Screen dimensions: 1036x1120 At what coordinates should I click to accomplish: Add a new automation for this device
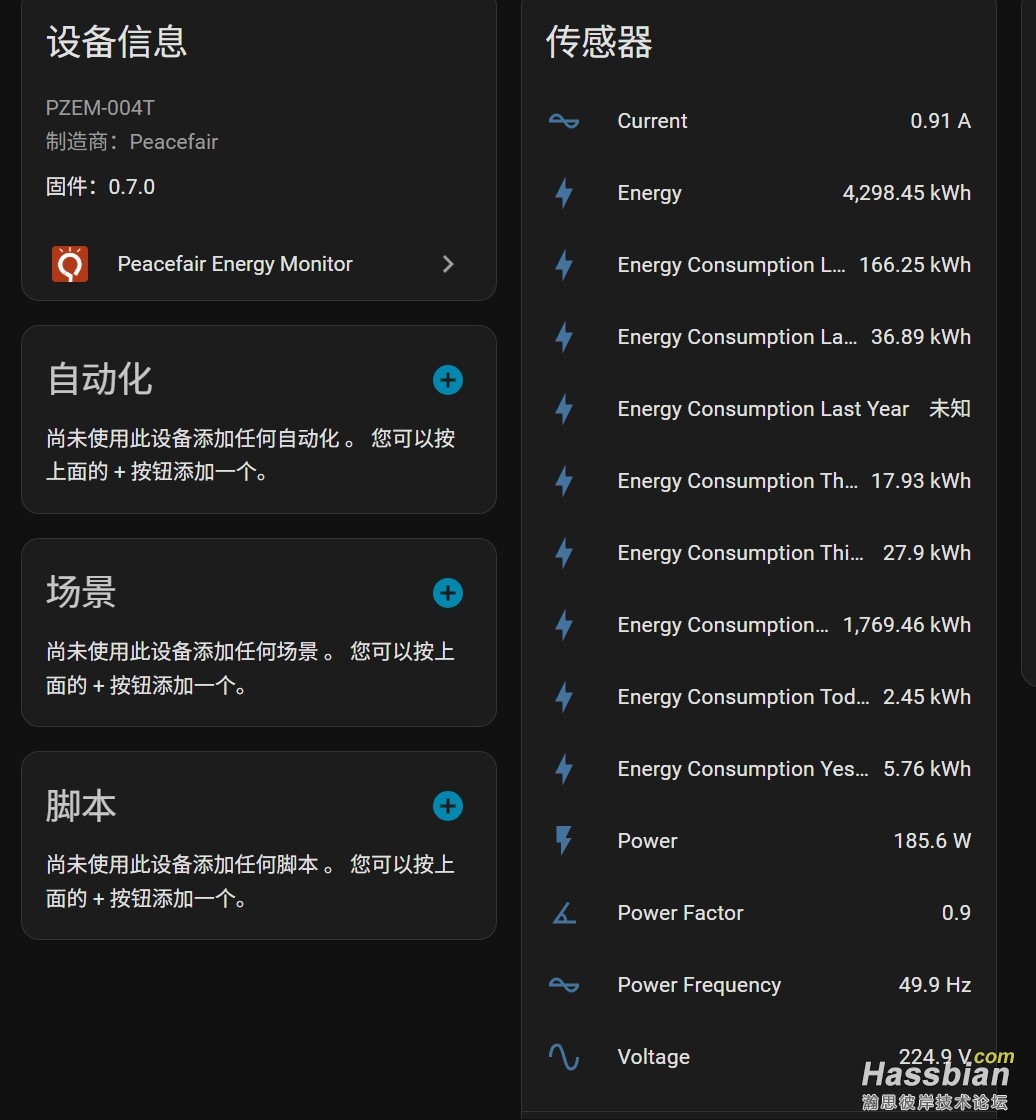pos(447,380)
